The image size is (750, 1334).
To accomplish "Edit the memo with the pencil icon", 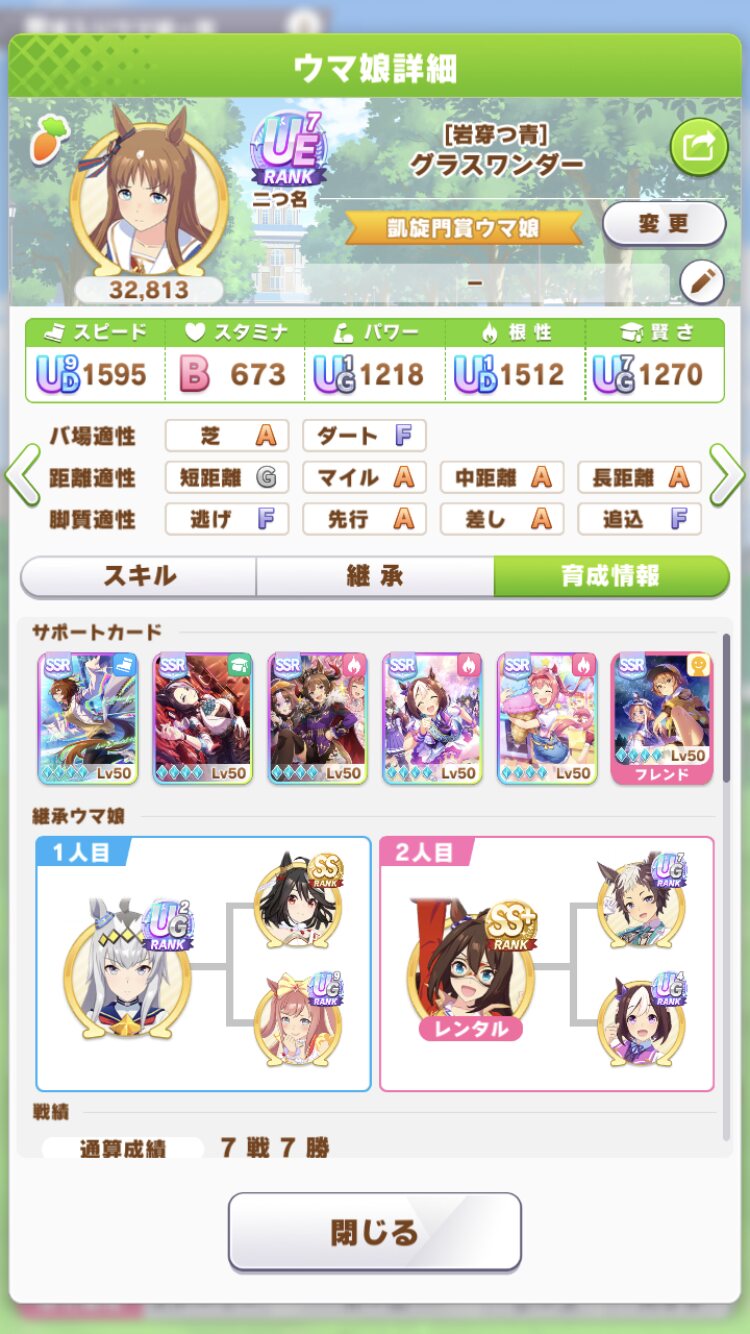I will (x=701, y=283).
